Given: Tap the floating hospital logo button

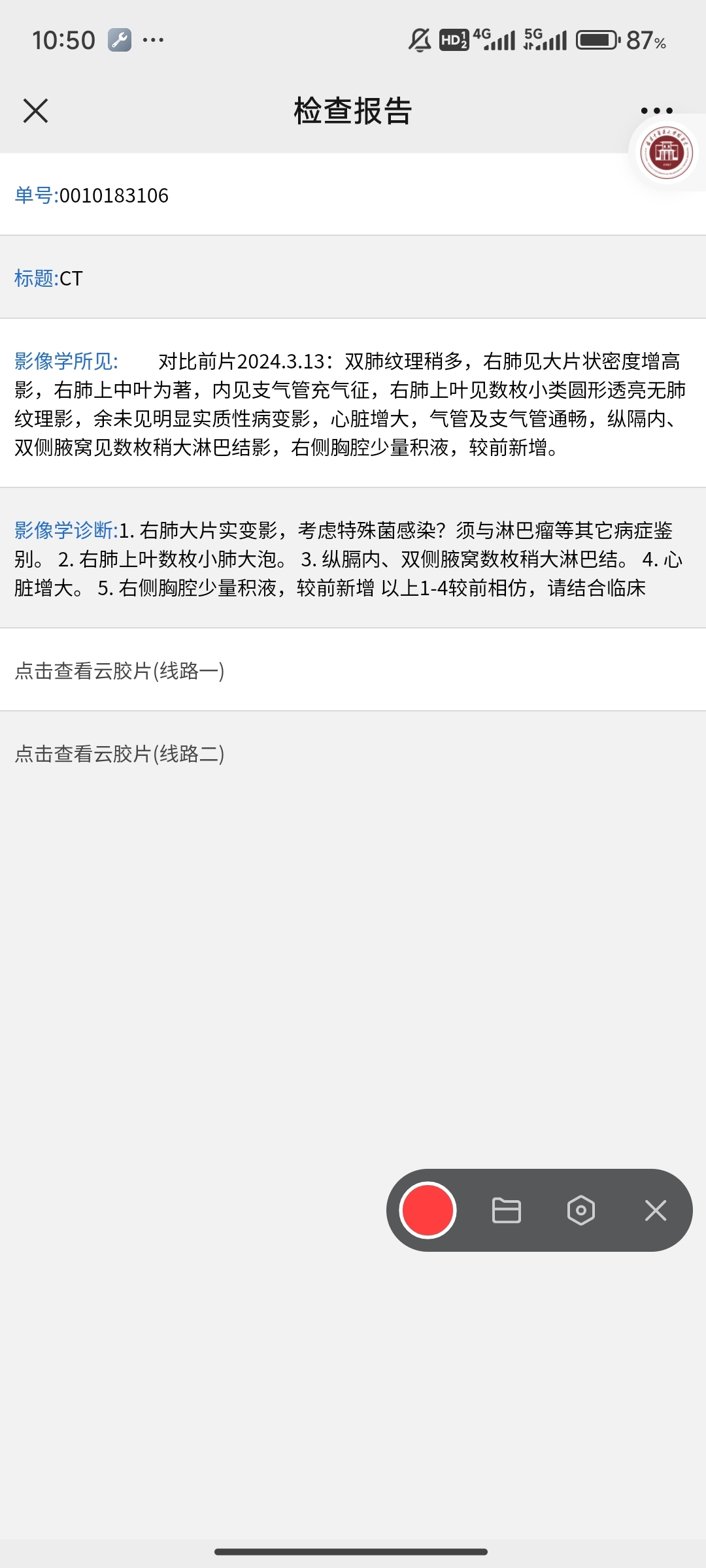Looking at the screenshot, I should pos(666,153).
